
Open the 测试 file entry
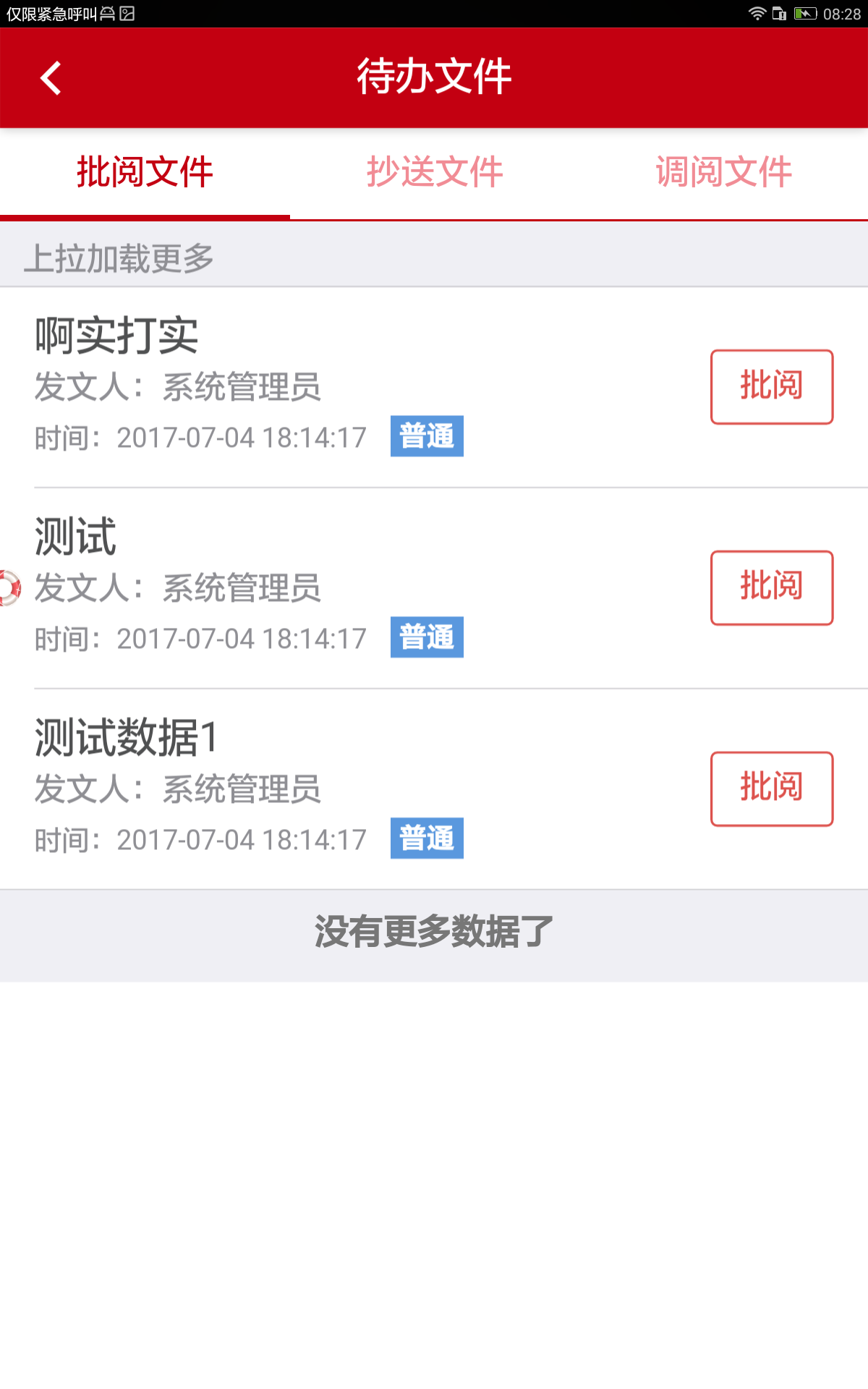(289, 587)
